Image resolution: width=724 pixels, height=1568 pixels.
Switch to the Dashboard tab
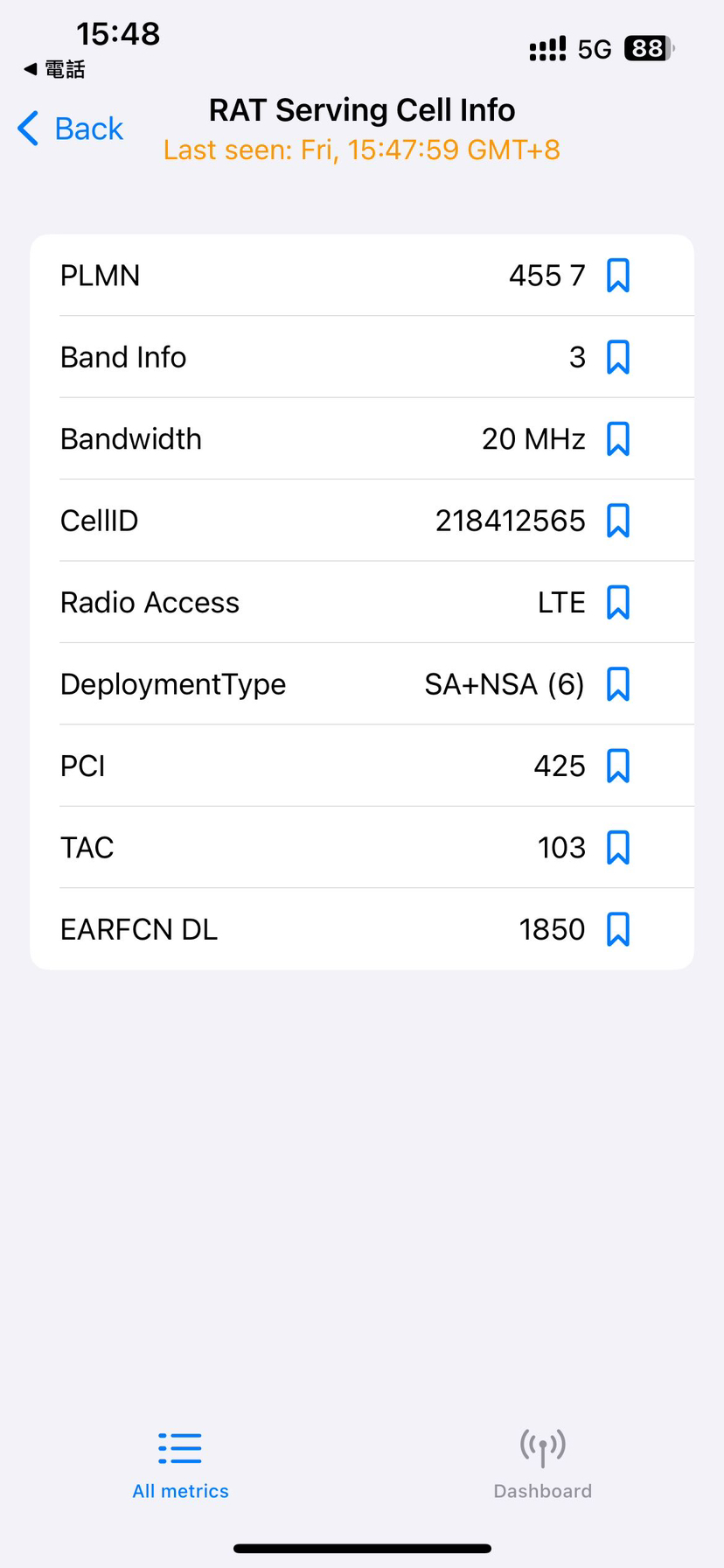click(542, 1464)
